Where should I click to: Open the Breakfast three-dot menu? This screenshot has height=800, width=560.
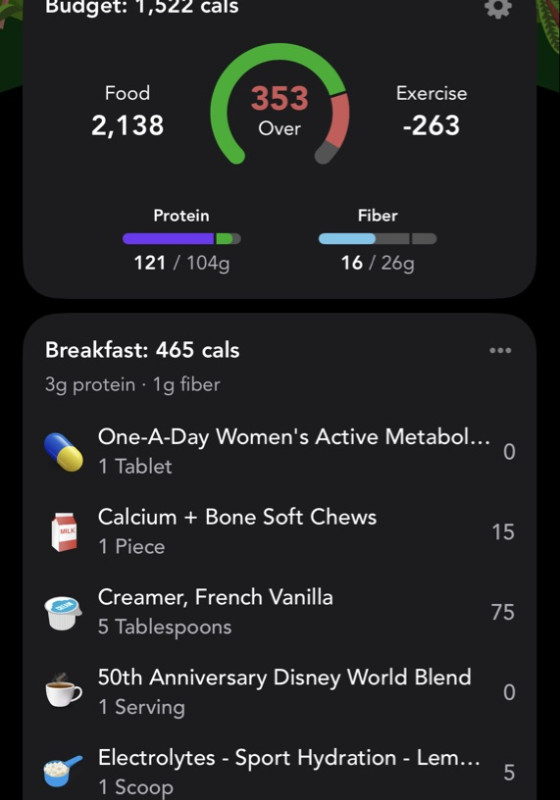coord(500,351)
